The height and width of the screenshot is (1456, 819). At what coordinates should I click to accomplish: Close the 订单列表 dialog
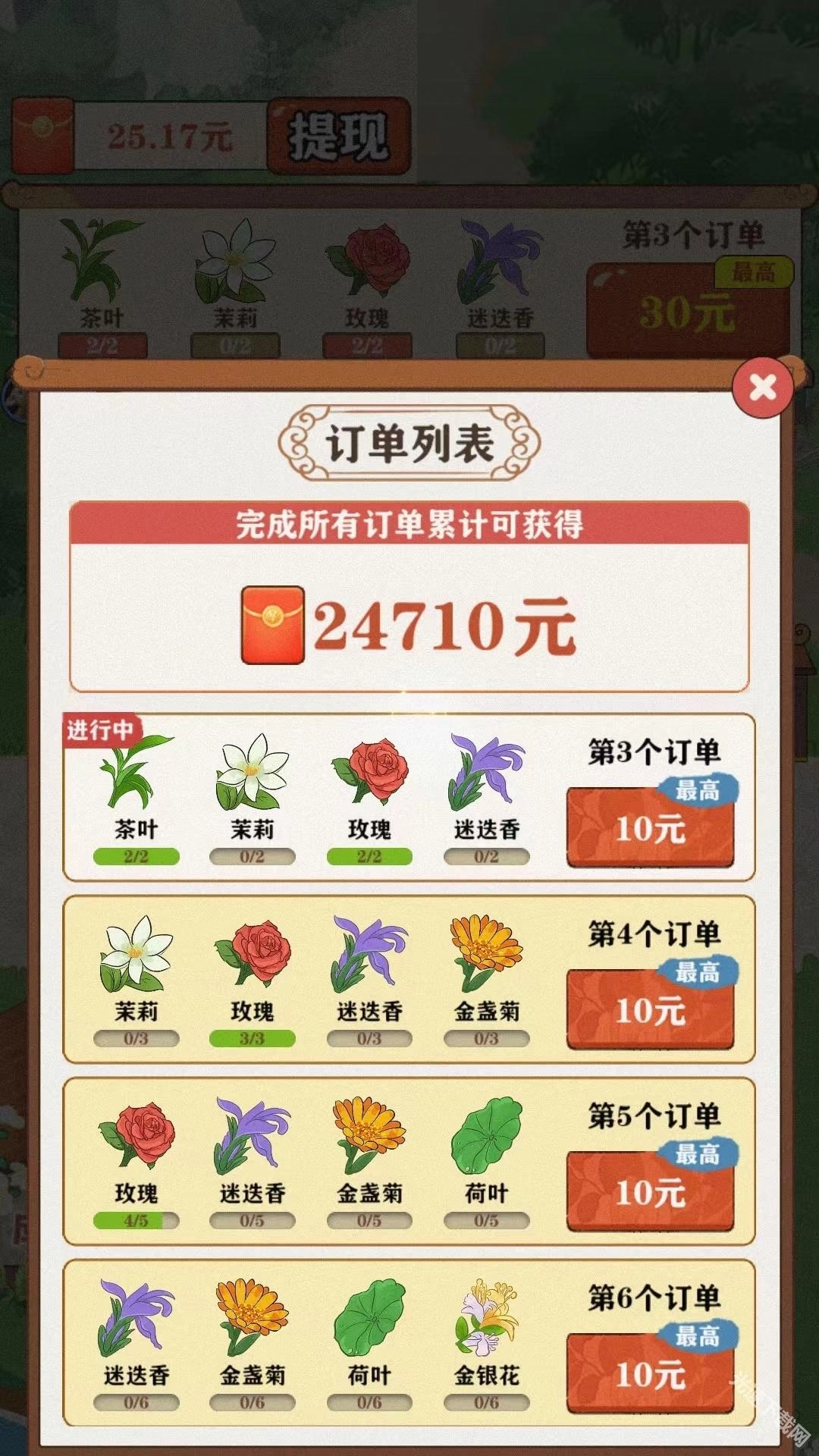pos(762,388)
